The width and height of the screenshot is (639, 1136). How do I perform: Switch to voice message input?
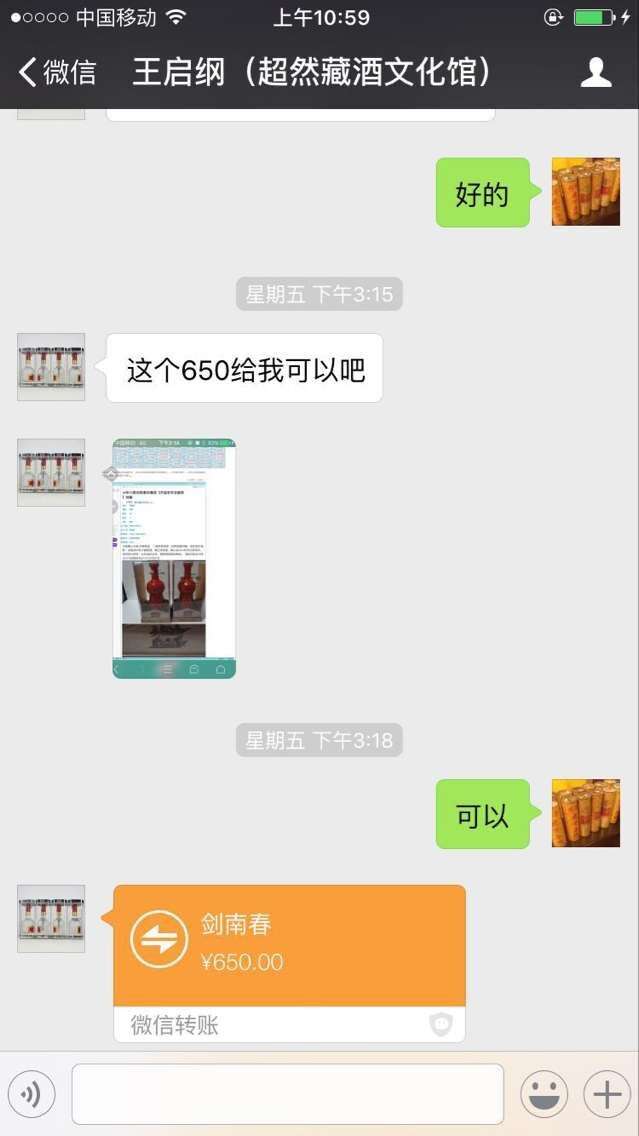31,1095
